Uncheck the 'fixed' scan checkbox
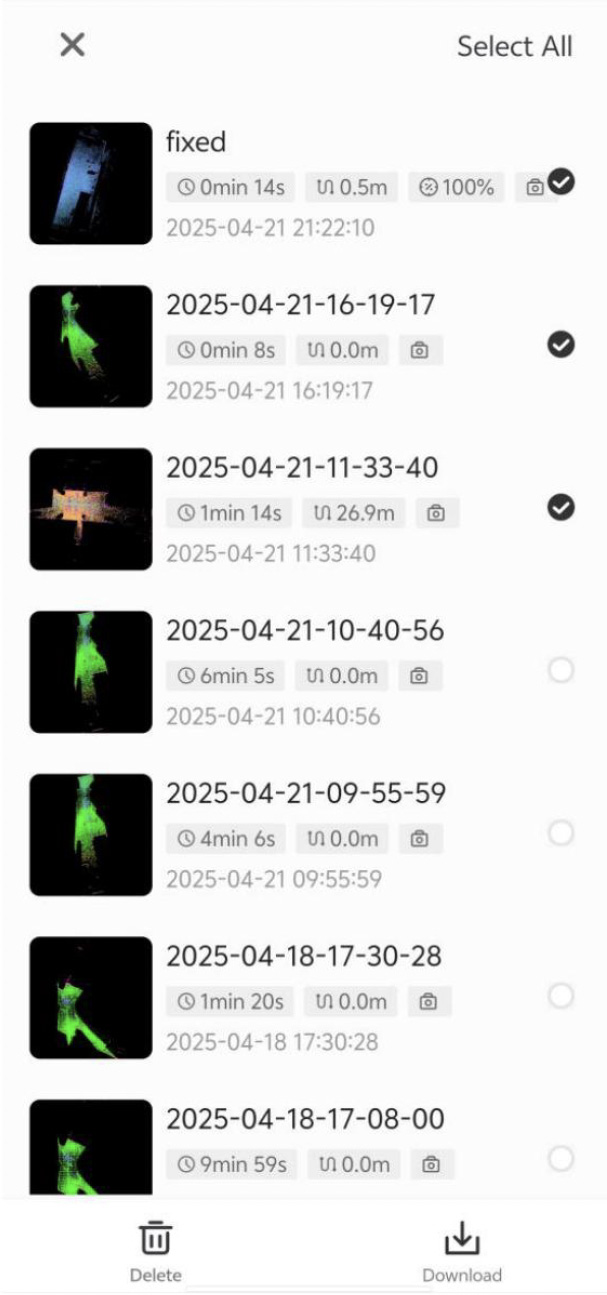This screenshot has width=607, height=1295. tap(561, 182)
